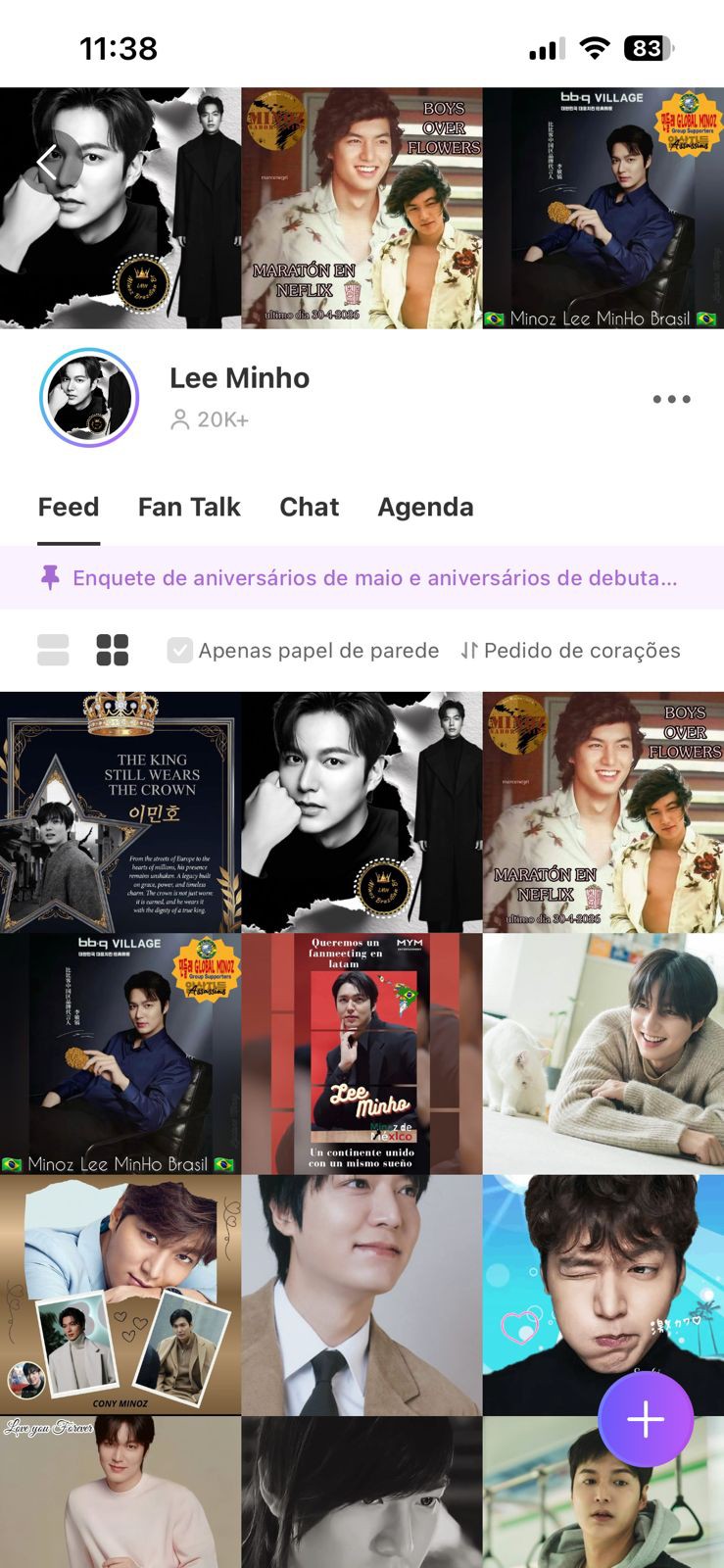Open the Love you Forever post

tap(121, 1492)
